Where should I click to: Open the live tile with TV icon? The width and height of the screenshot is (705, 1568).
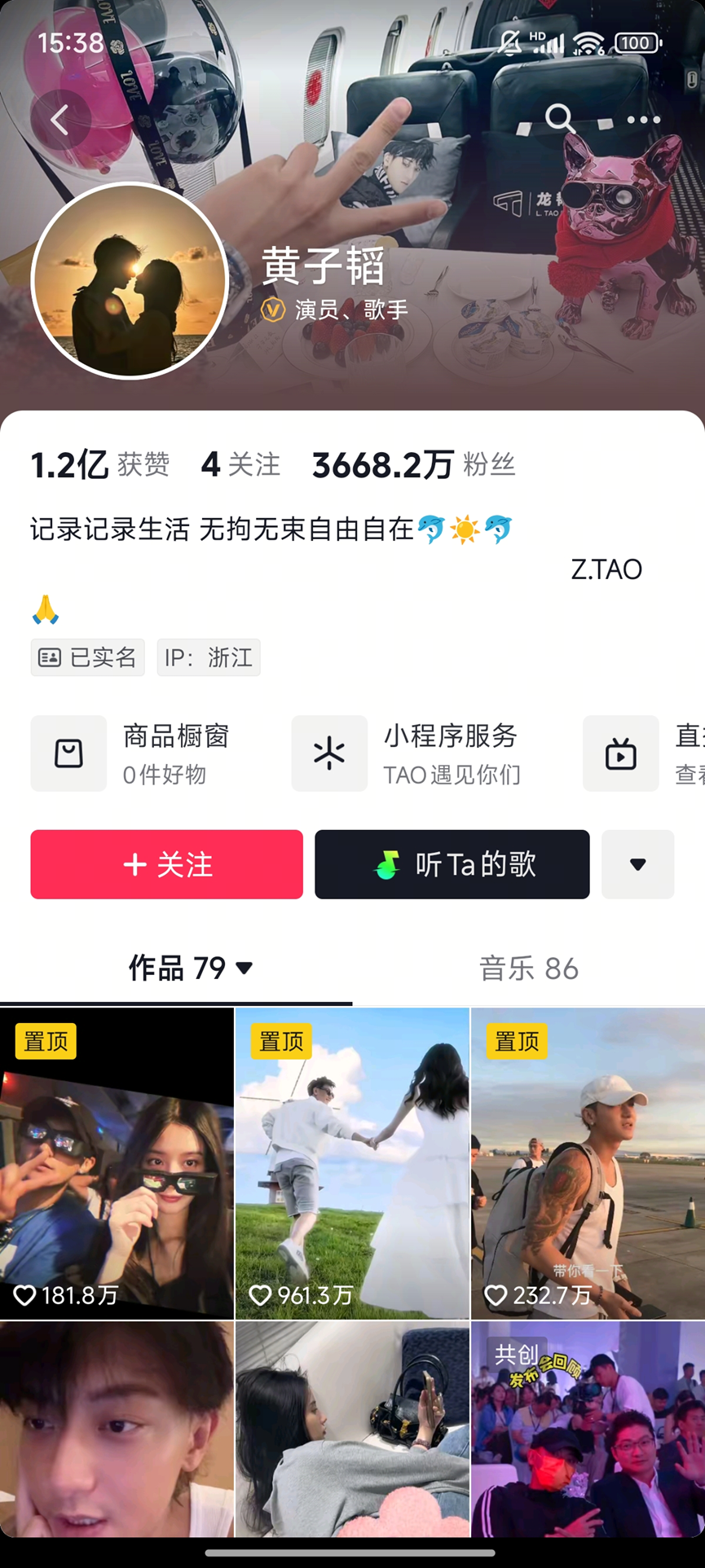pyautogui.click(x=636, y=753)
